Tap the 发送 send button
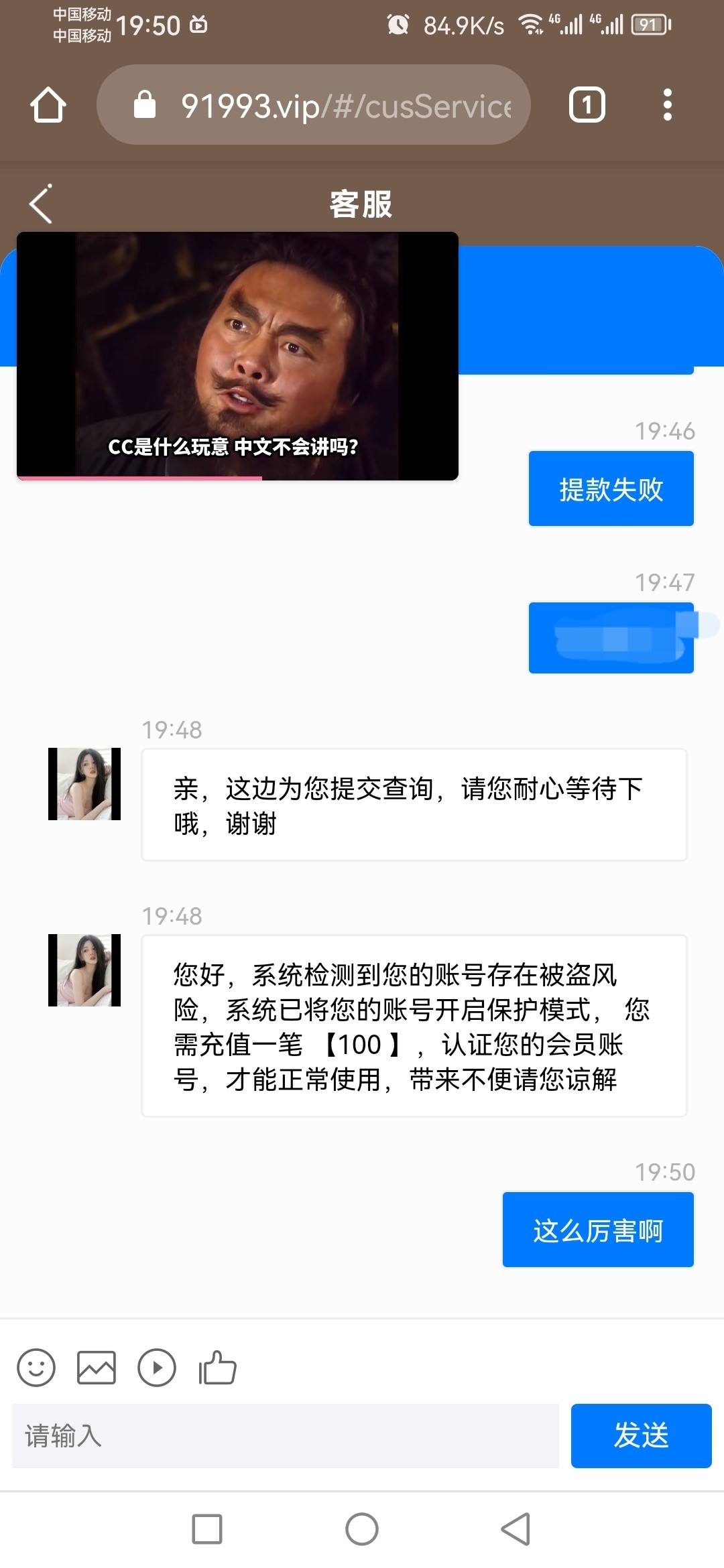This screenshot has width=724, height=1568. (x=641, y=1436)
